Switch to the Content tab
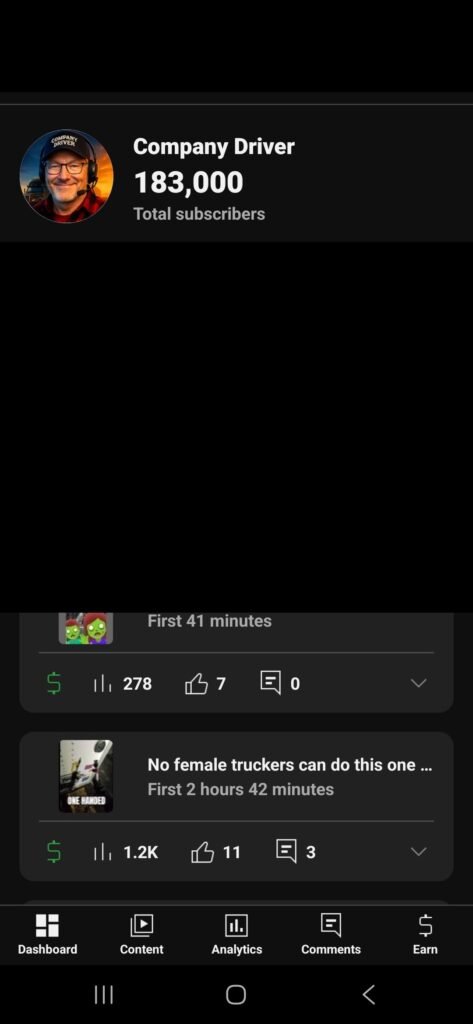Viewport: 473px width, 1024px height. pyautogui.click(x=142, y=935)
